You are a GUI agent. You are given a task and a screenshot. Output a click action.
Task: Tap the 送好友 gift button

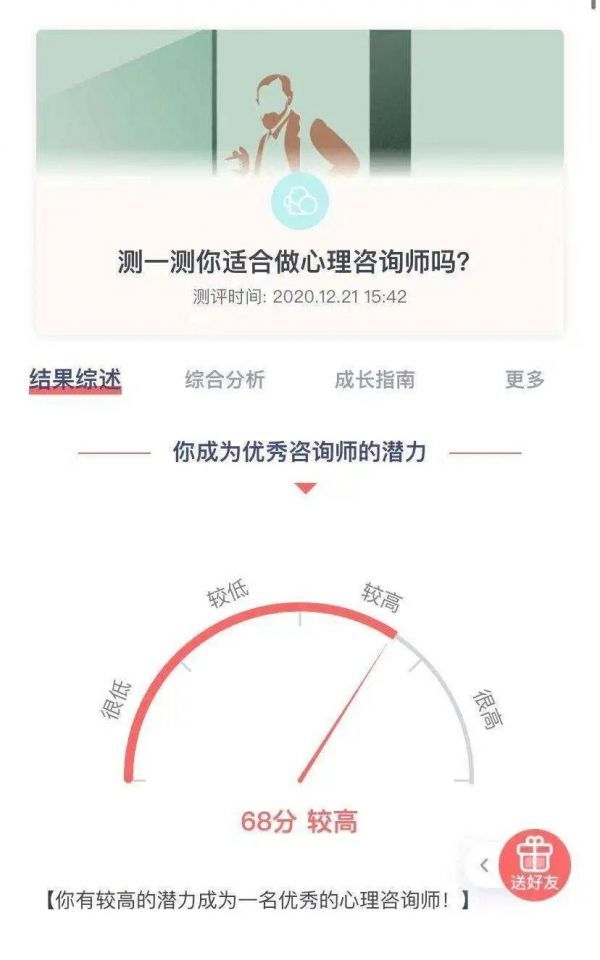[534, 865]
